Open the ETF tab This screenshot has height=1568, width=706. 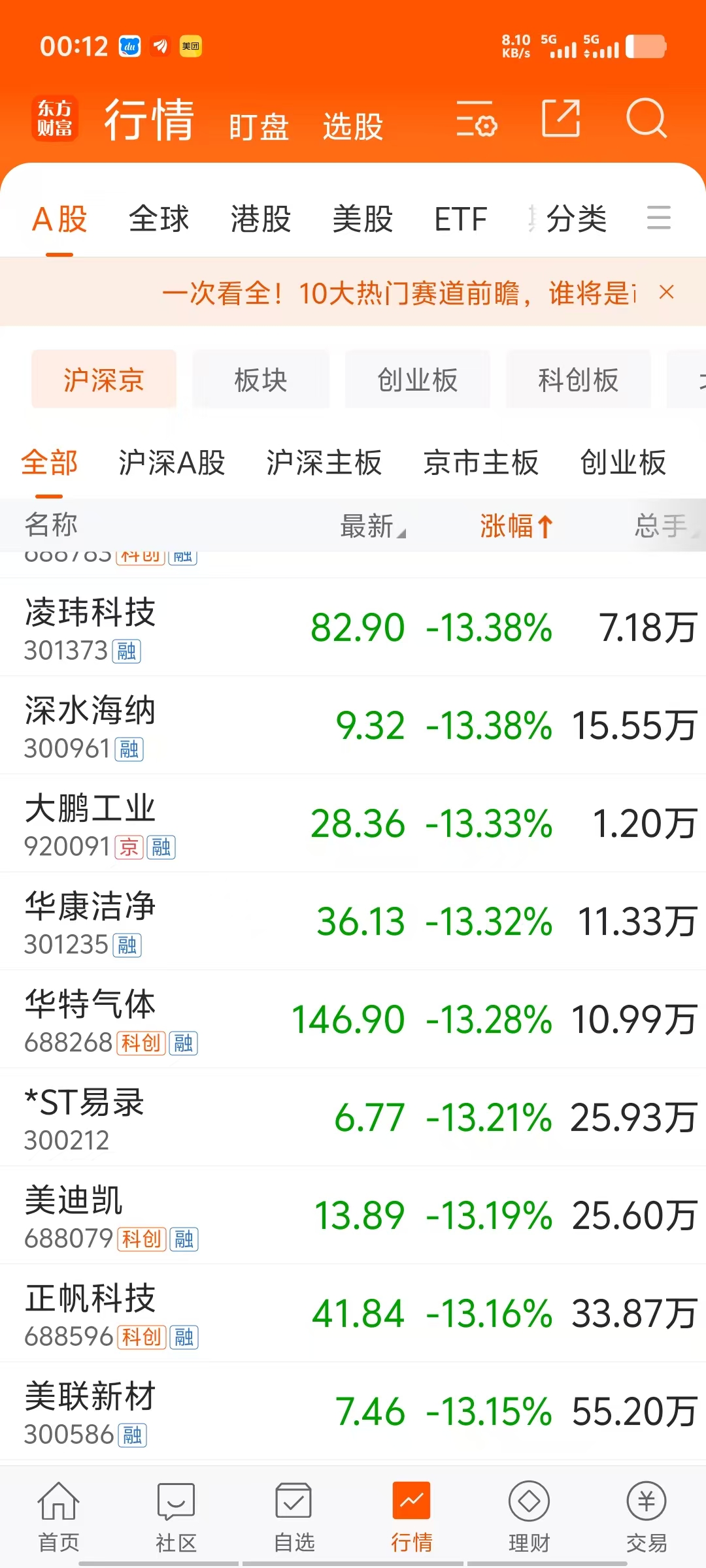pos(461,219)
